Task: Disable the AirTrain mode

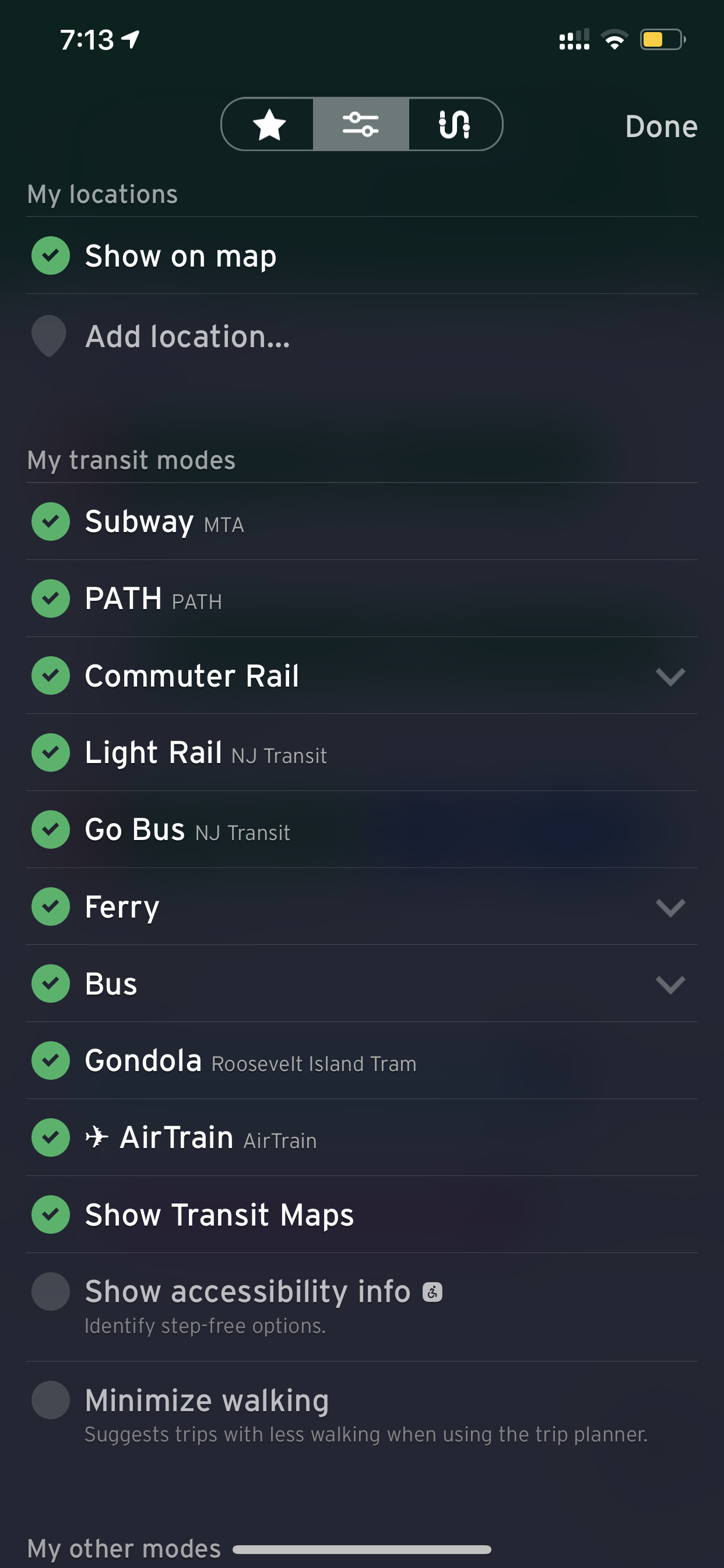Action: click(51, 1137)
